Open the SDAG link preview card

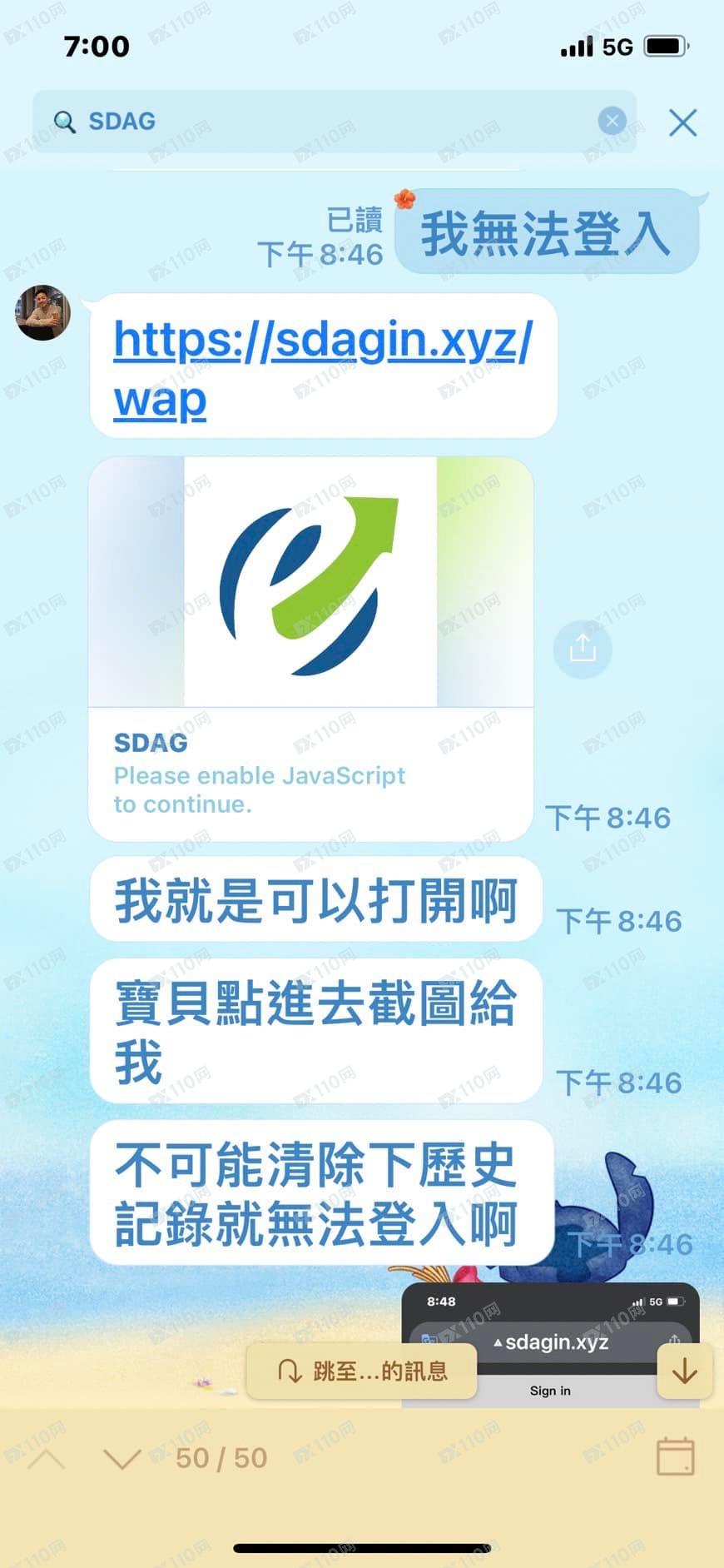(x=310, y=649)
